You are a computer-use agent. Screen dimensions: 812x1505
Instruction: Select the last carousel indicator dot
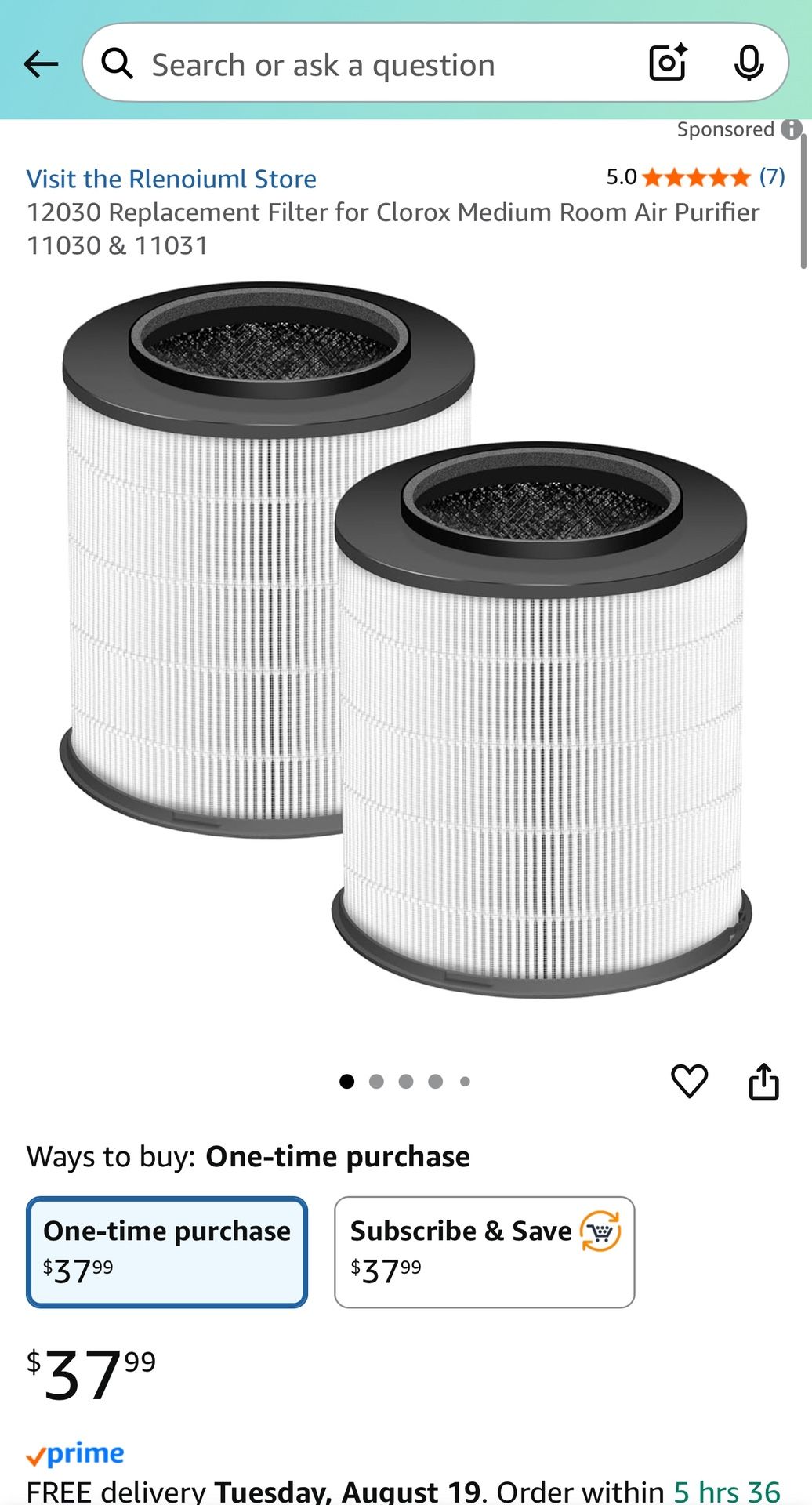point(465,1080)
